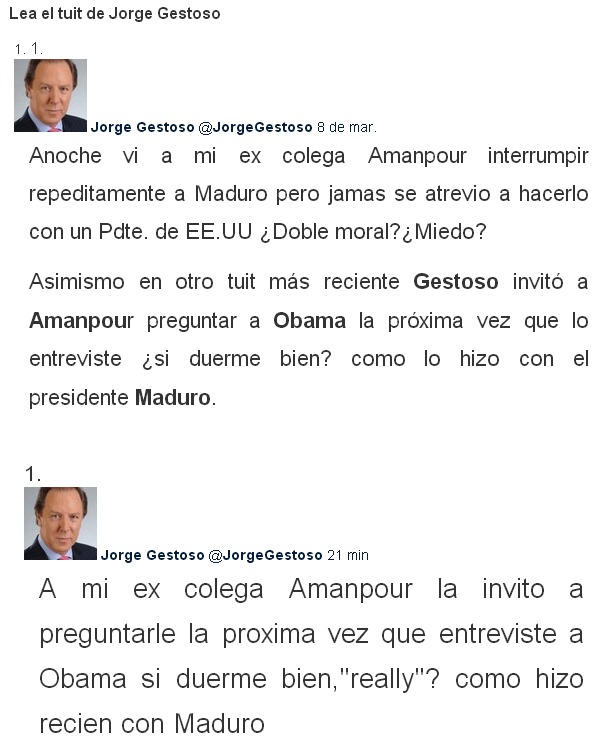Open the tweet dated 8 de mar.
This screenshot has width=606, height=754.
point(346,127)
